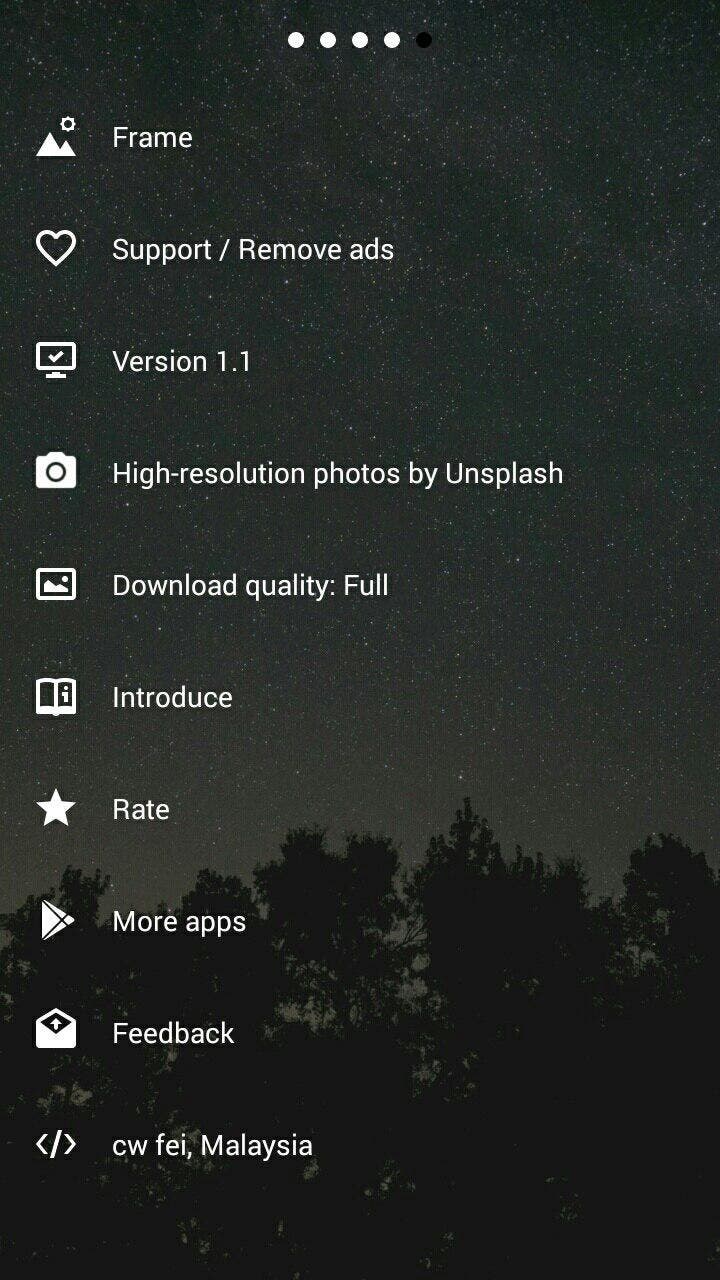Tap More apps to browse developer apps
Image resolution: width=720 pixels, height=1280 pixels.
(178, 920)
